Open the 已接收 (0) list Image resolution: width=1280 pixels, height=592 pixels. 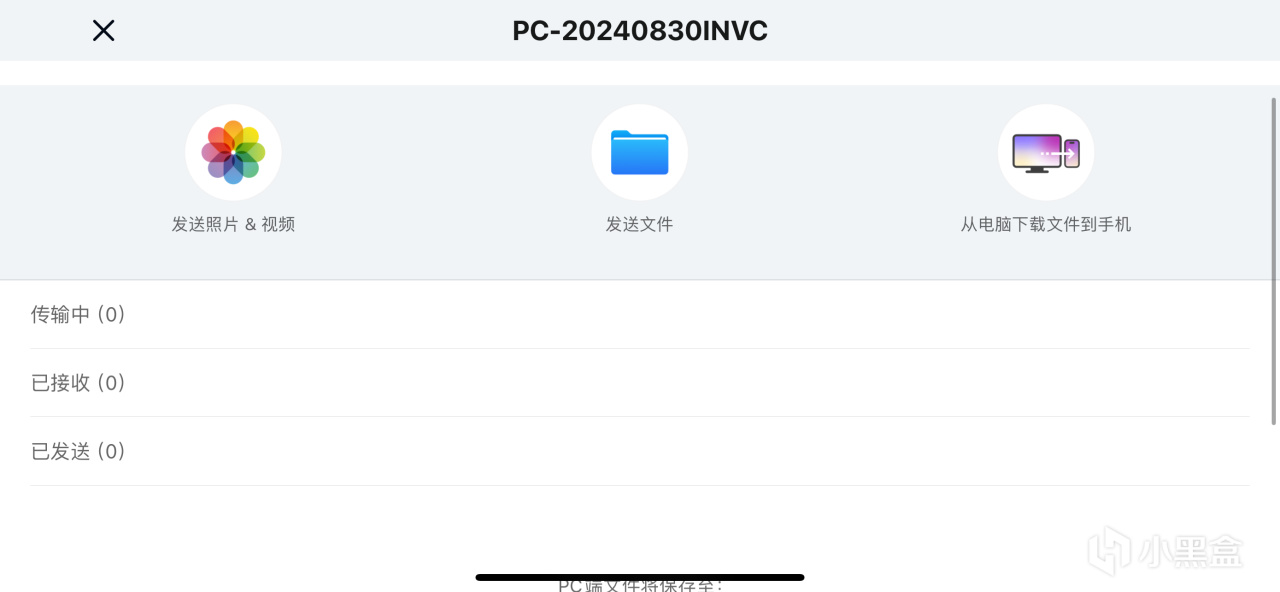point(640,383)
